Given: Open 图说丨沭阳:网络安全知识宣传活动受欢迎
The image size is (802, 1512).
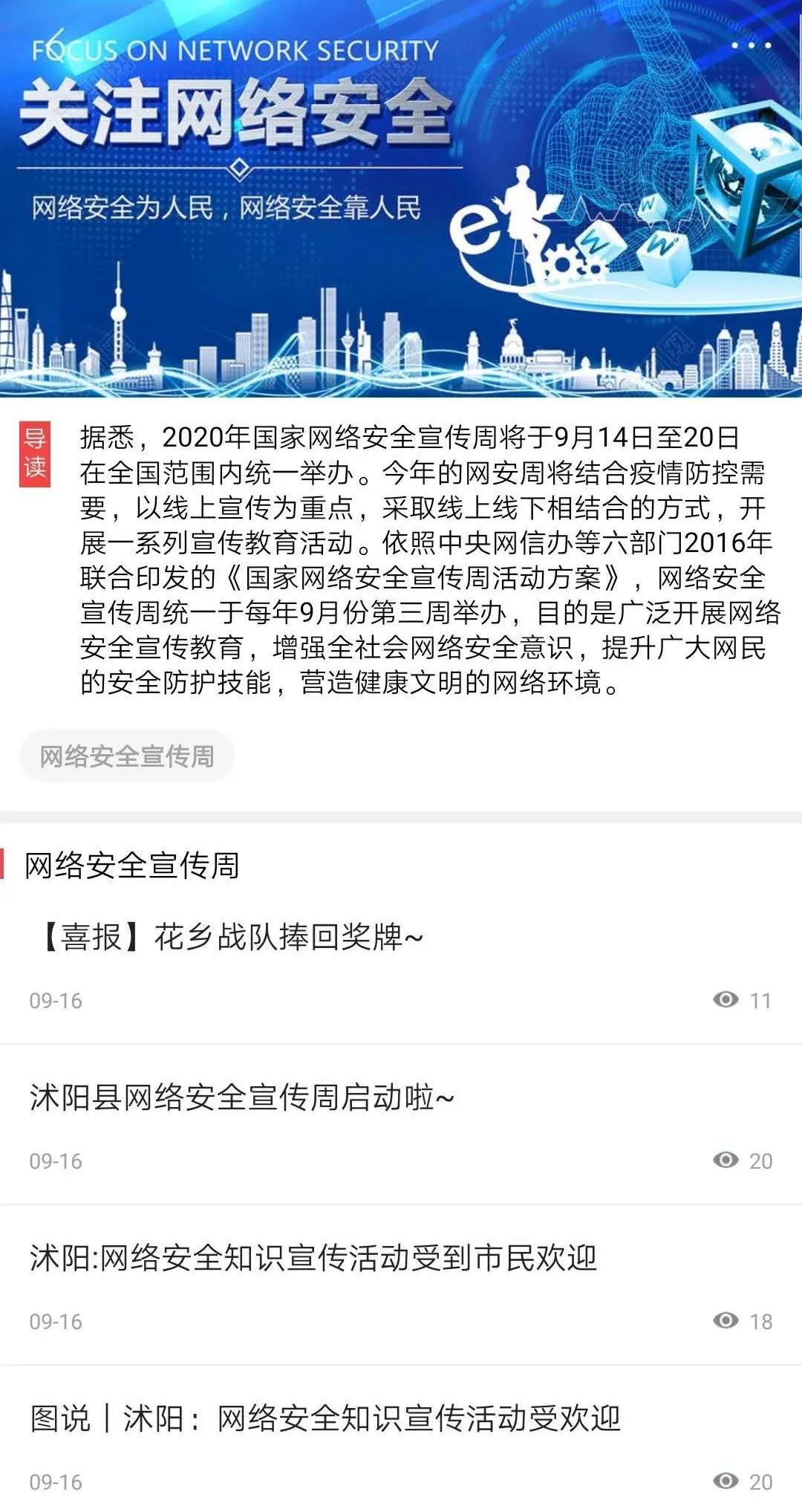Looking at the screenshot, I should coord(325,1418).
